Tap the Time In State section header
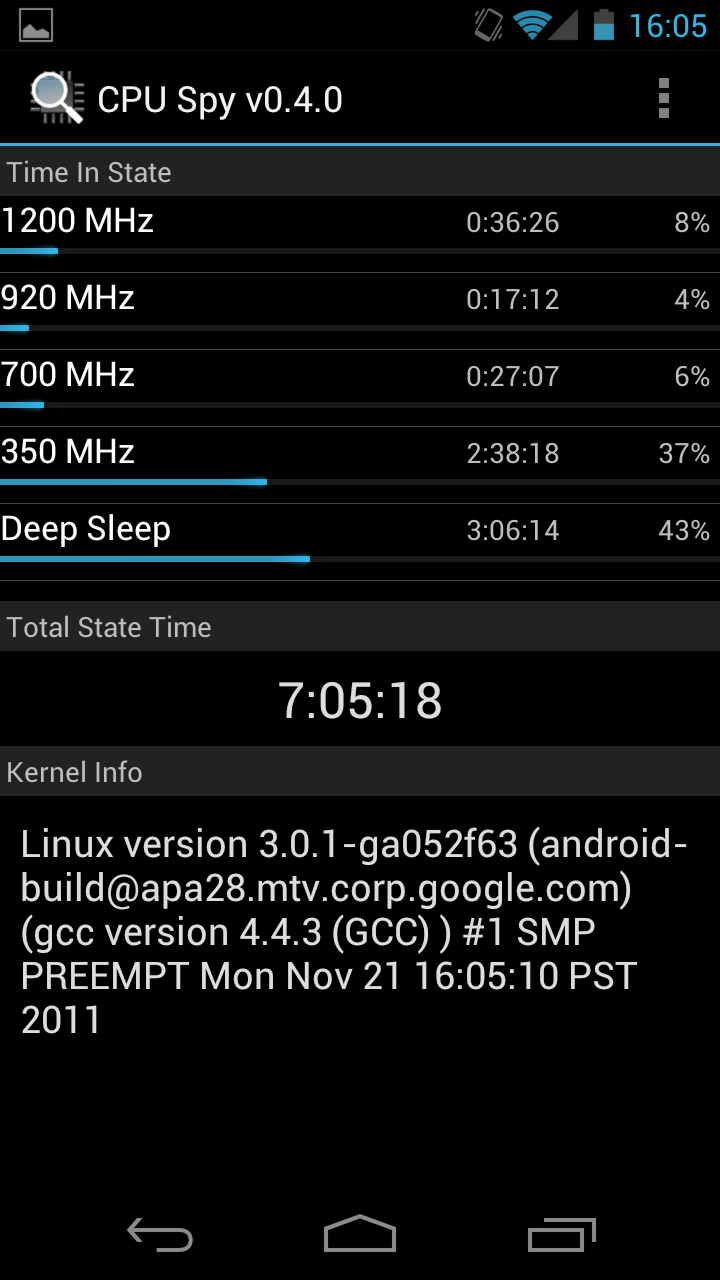The height and width of the screenshot is (1280, 720). (89, 172)
